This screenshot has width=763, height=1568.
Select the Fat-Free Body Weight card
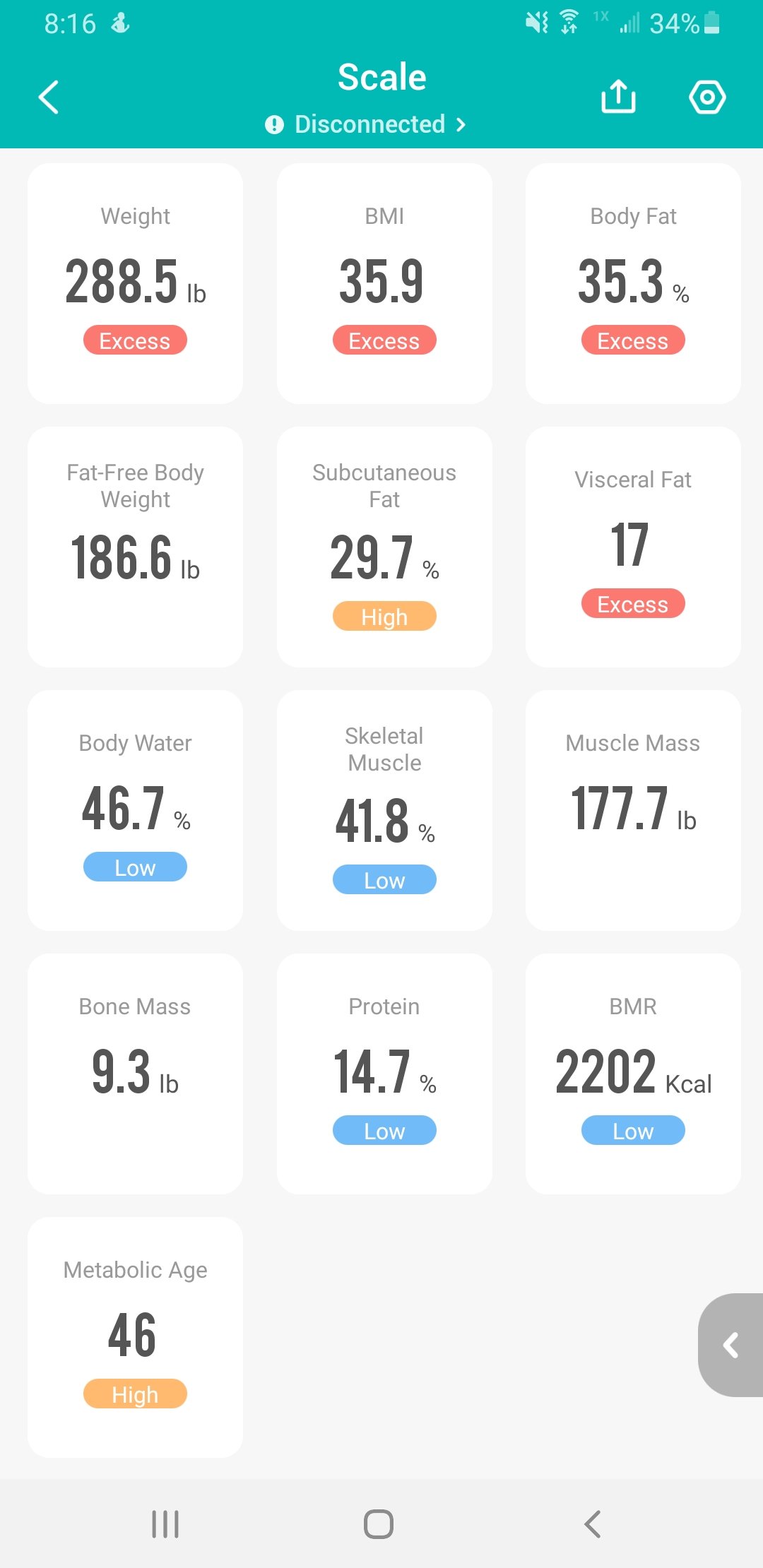coord(135,547)
